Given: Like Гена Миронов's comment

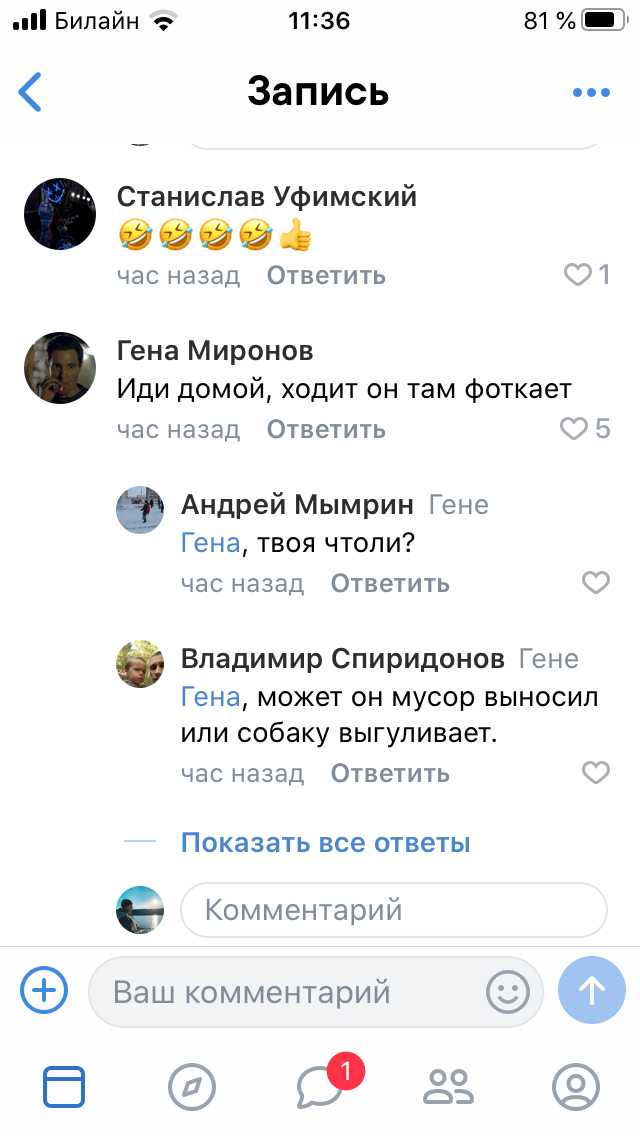Looking at the screenshot, I should click(573, 429).
